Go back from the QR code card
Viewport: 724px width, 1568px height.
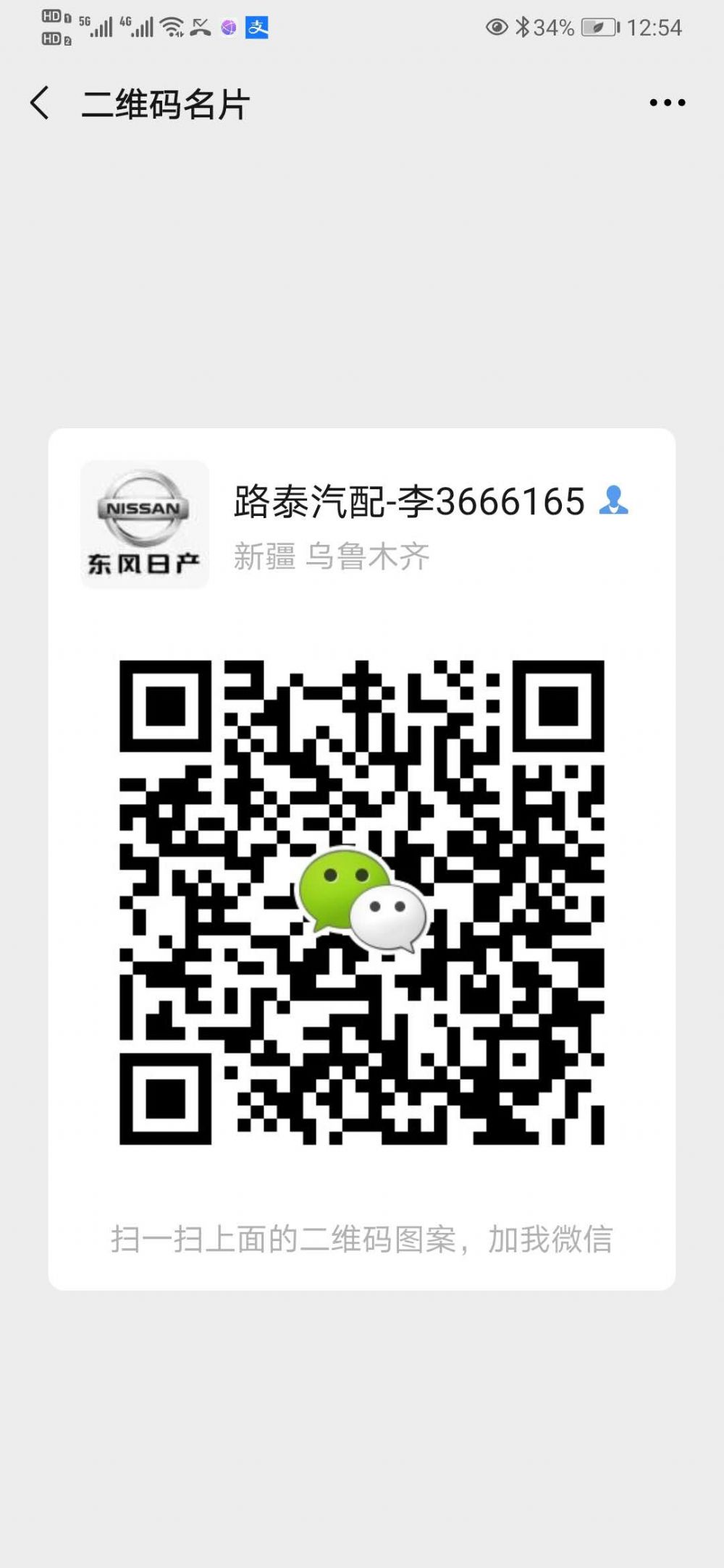40,103
